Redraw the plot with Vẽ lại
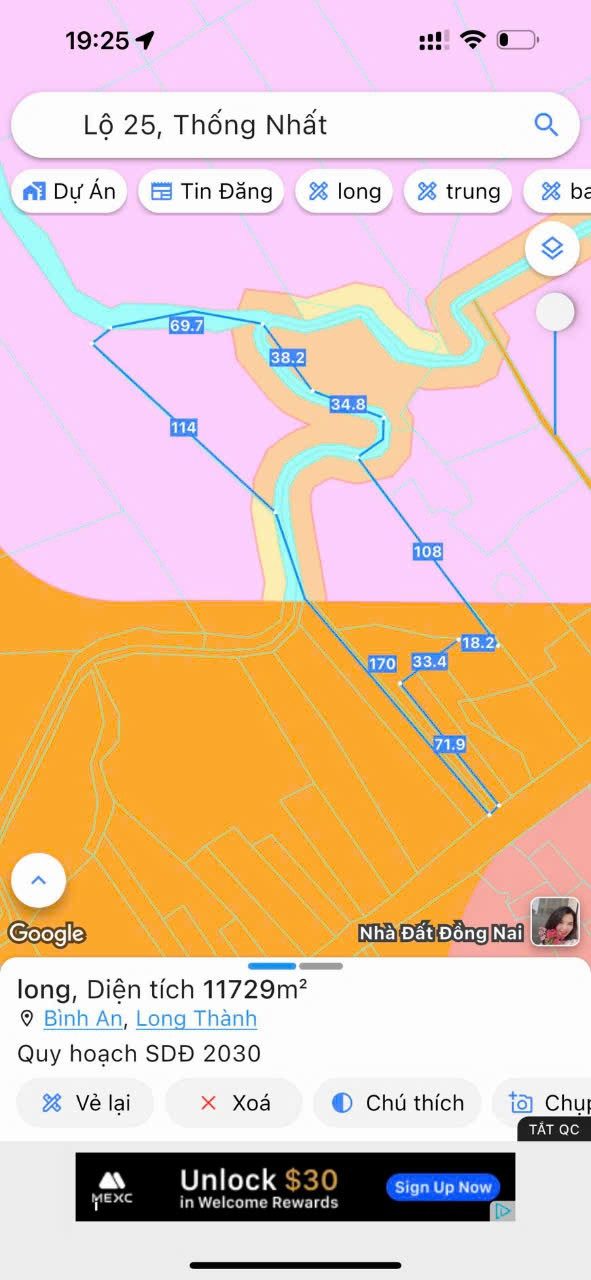 coord(85,1103)
